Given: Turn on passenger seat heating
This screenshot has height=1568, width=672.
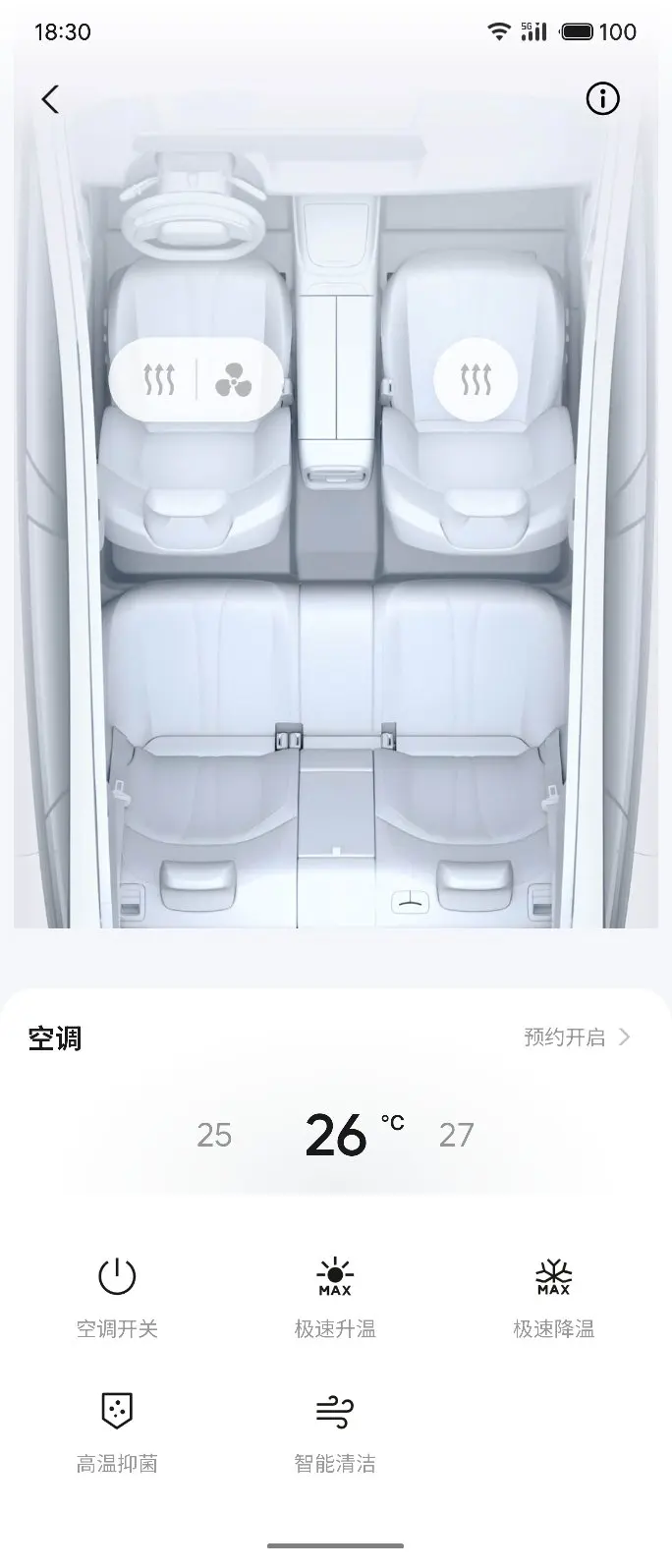Looking at the screenshot, I should tap(476, 379).
